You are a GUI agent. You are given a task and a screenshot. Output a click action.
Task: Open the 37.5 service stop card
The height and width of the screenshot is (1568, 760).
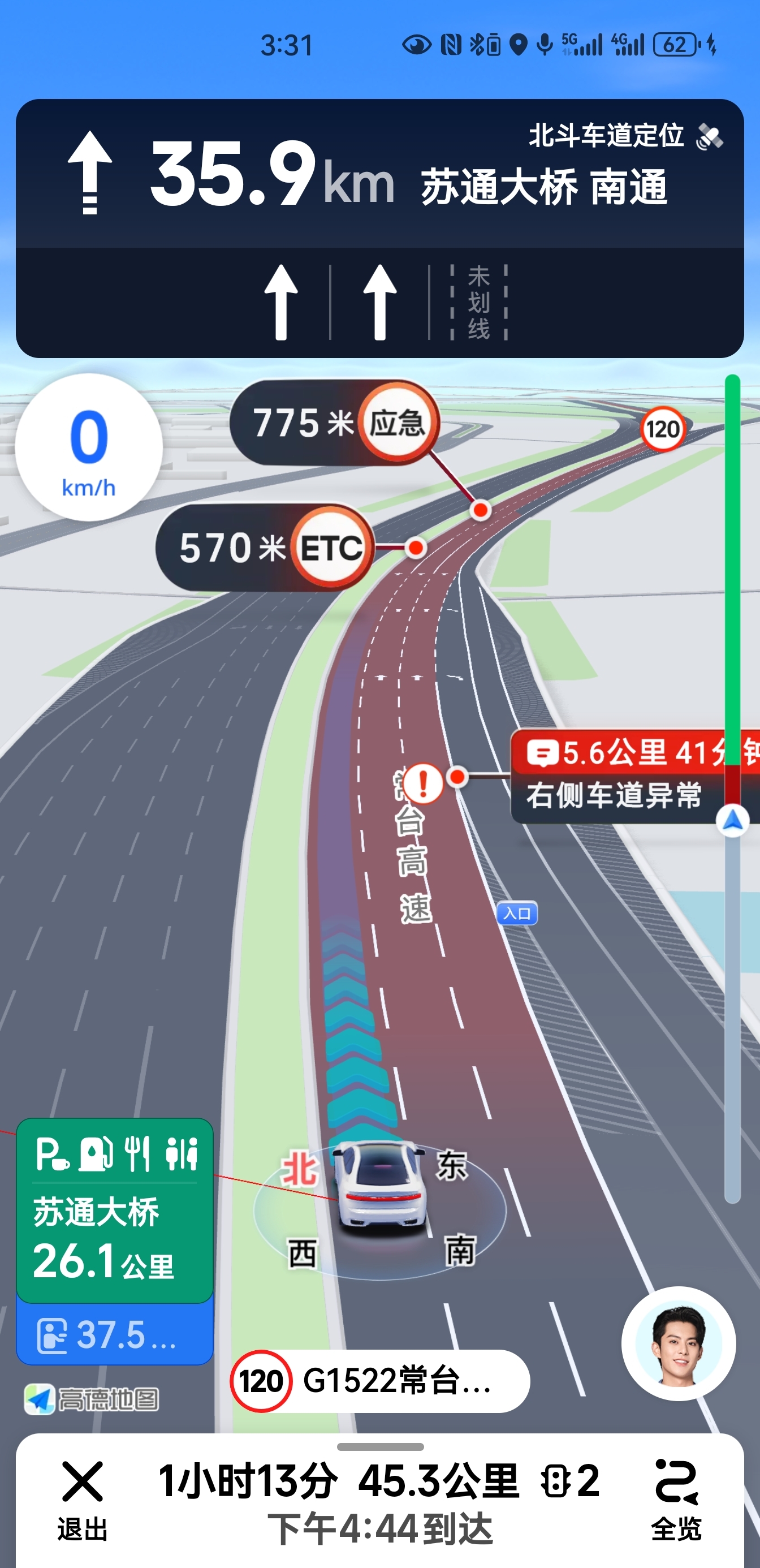[114, 1334]
